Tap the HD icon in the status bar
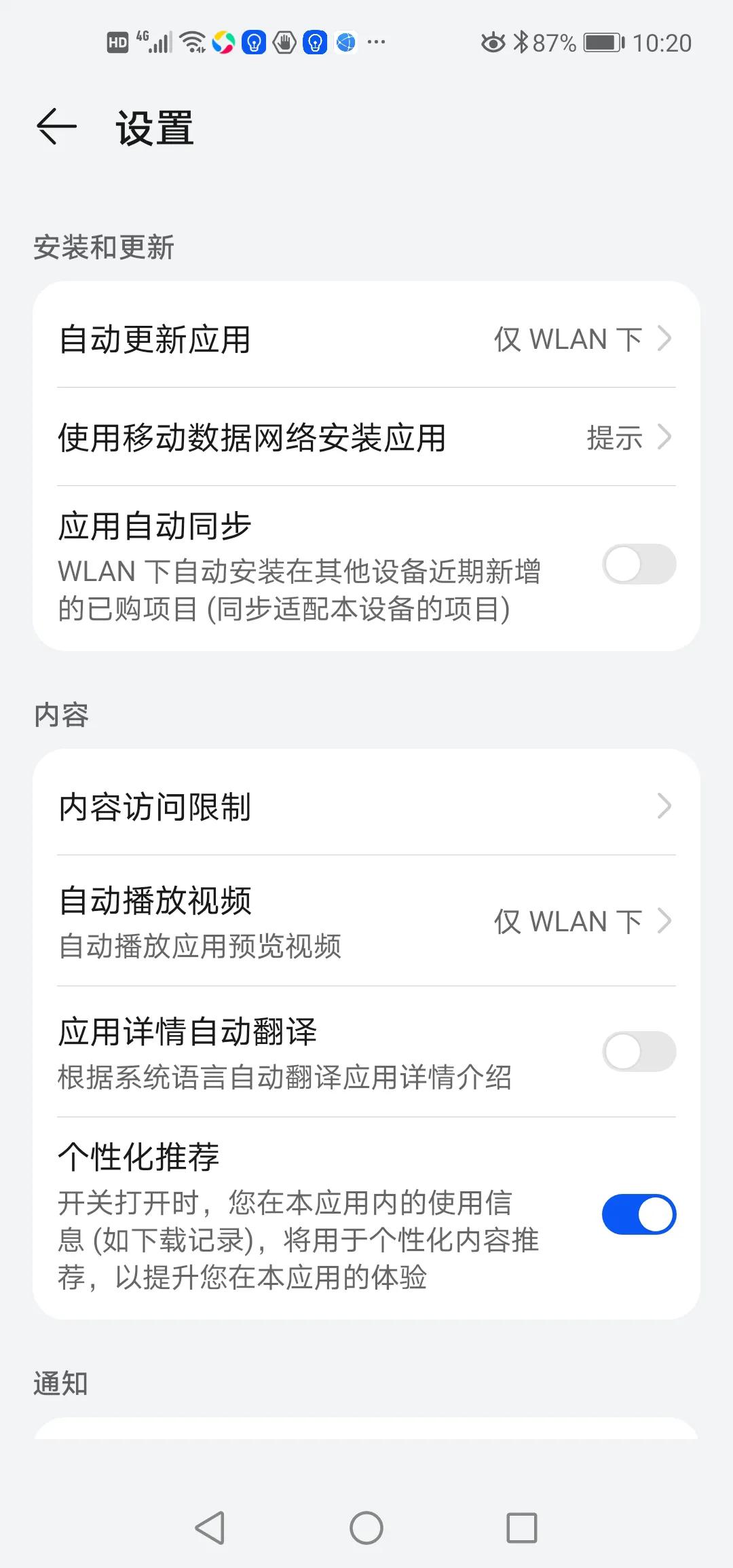This screenshot has width=733, height=1568. point(117,42)
